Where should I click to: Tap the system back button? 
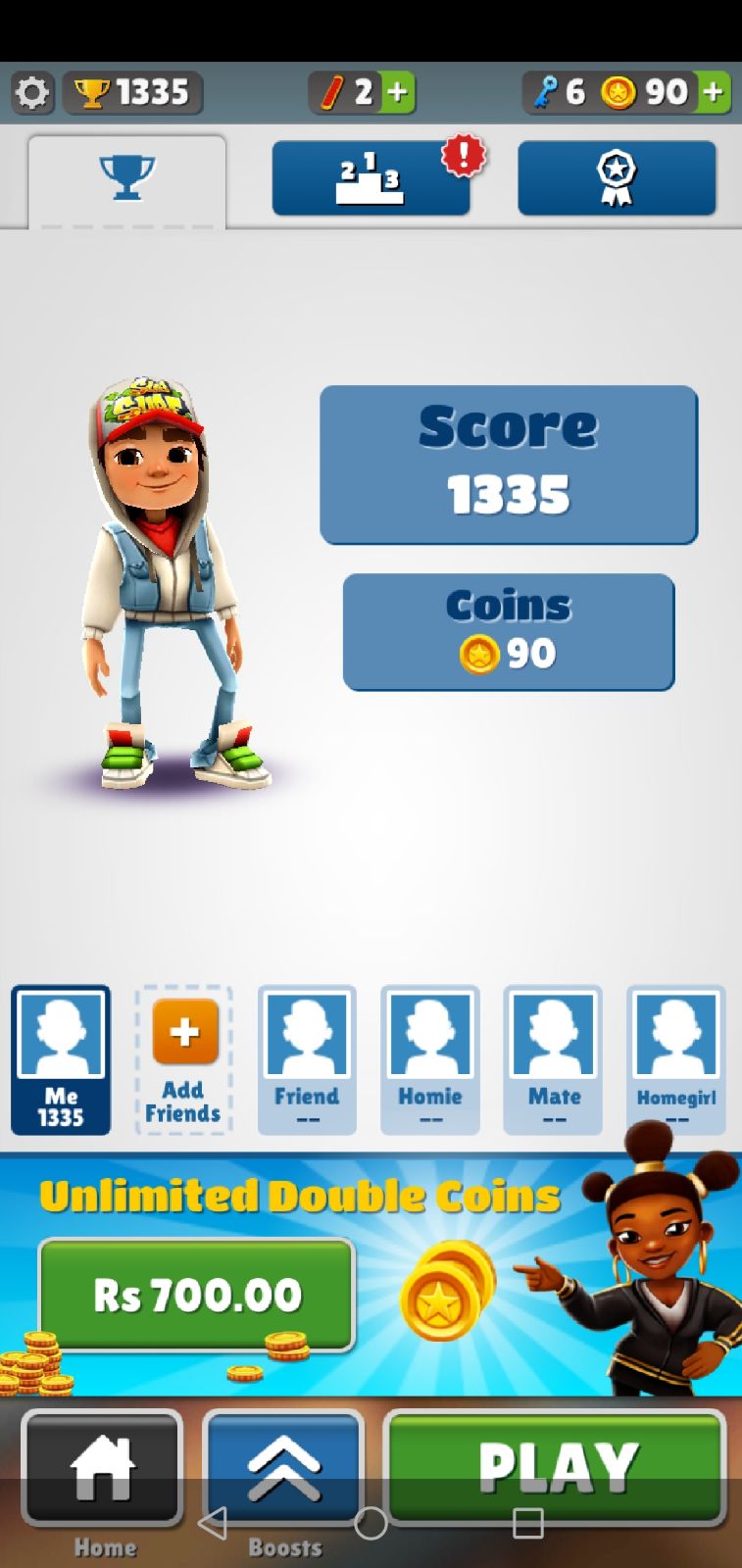213,1523
